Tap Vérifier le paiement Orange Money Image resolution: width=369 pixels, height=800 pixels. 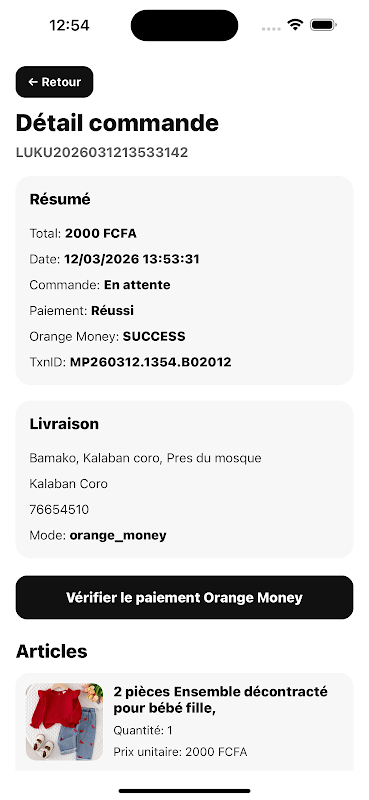(184, 597)
